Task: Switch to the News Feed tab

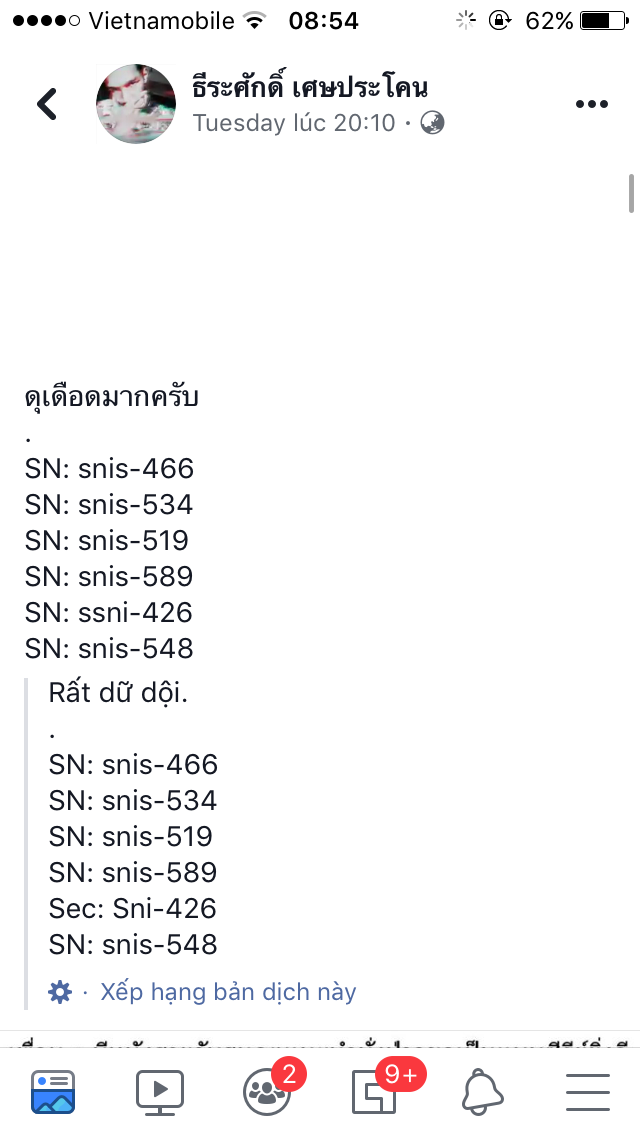Action: (x=53, y=1091)
